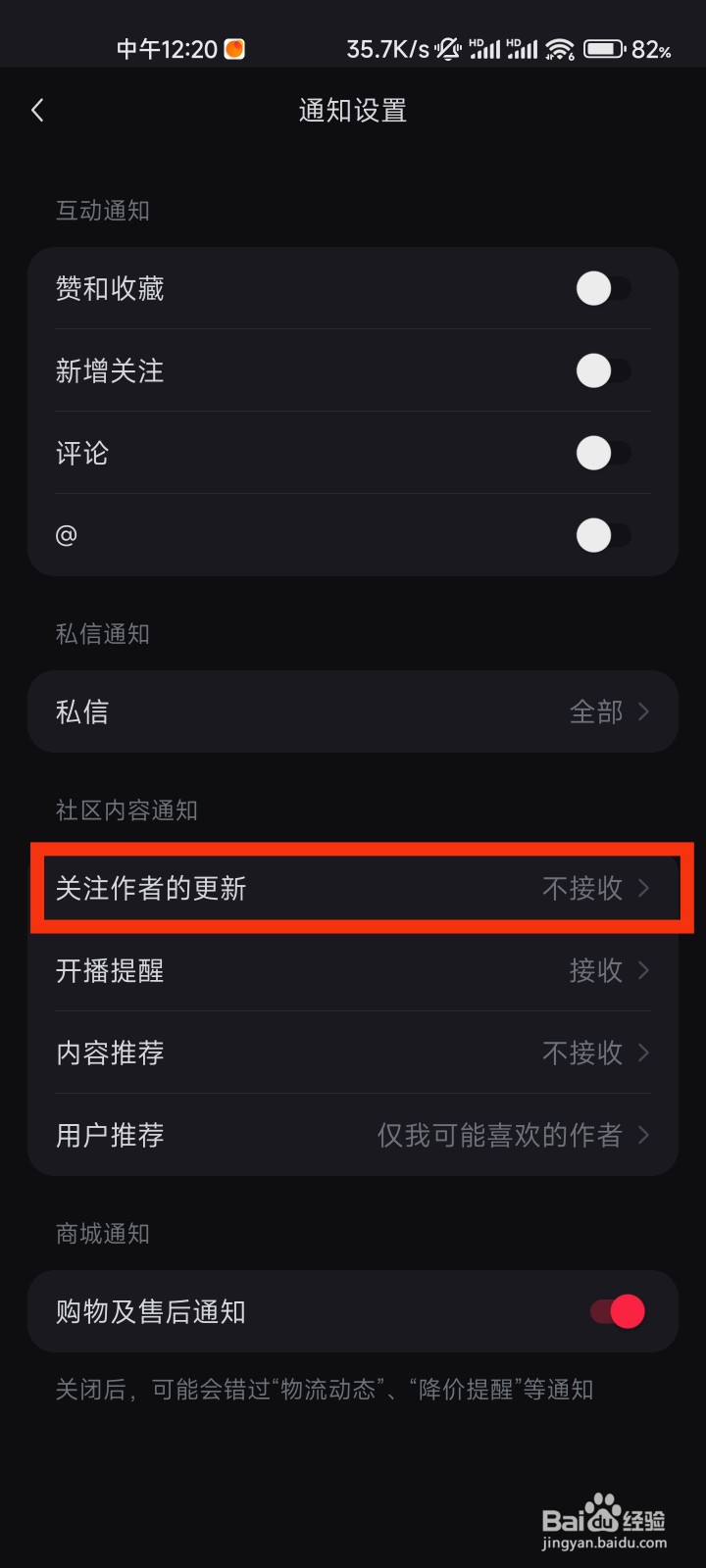The height and width of the screenshot is (1568, 706).
Task: Tap the back arrow to exit notification settings
Action: (37, 110)
